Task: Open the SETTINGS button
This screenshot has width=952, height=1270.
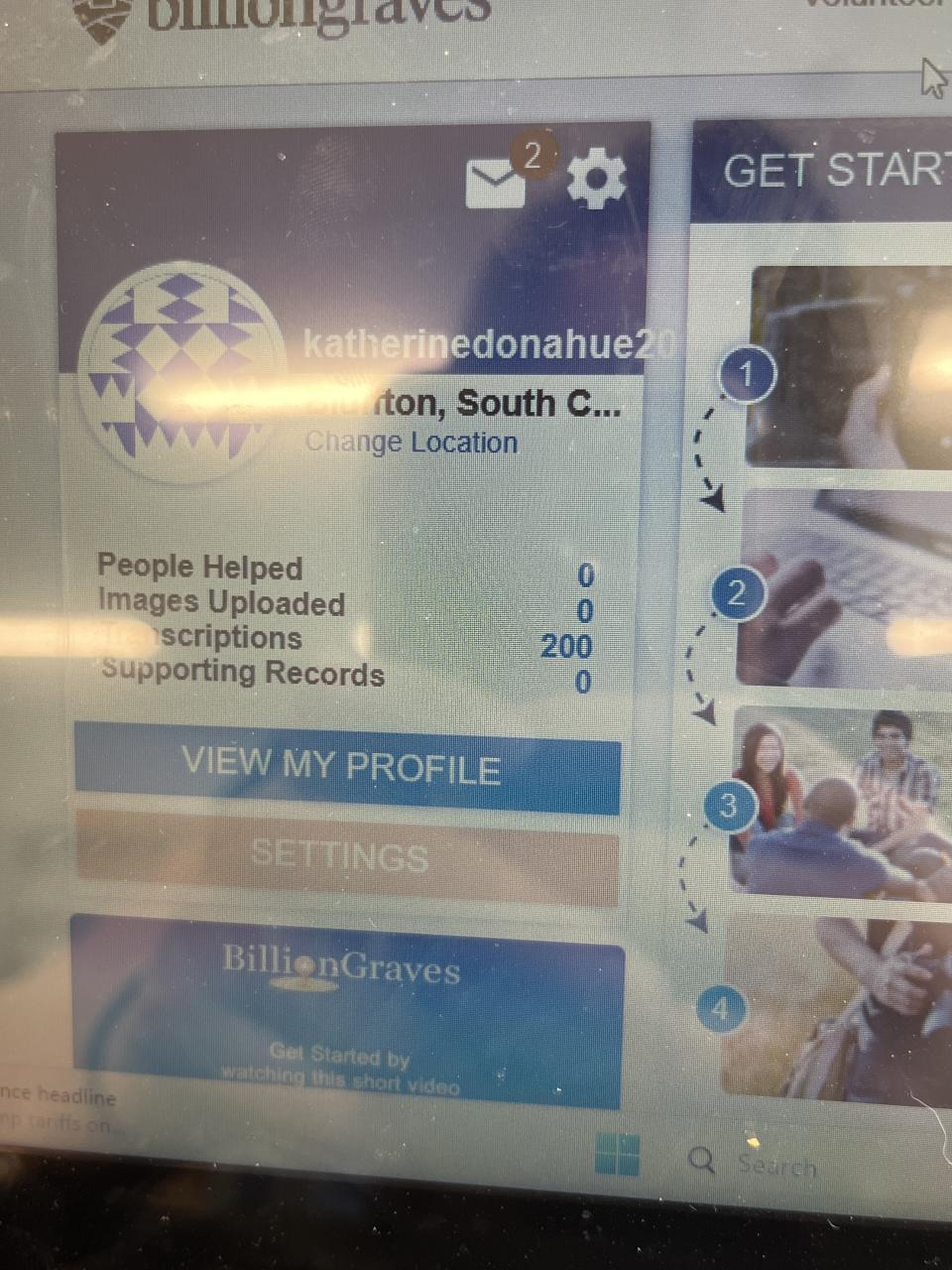Action: click(346, 856)
